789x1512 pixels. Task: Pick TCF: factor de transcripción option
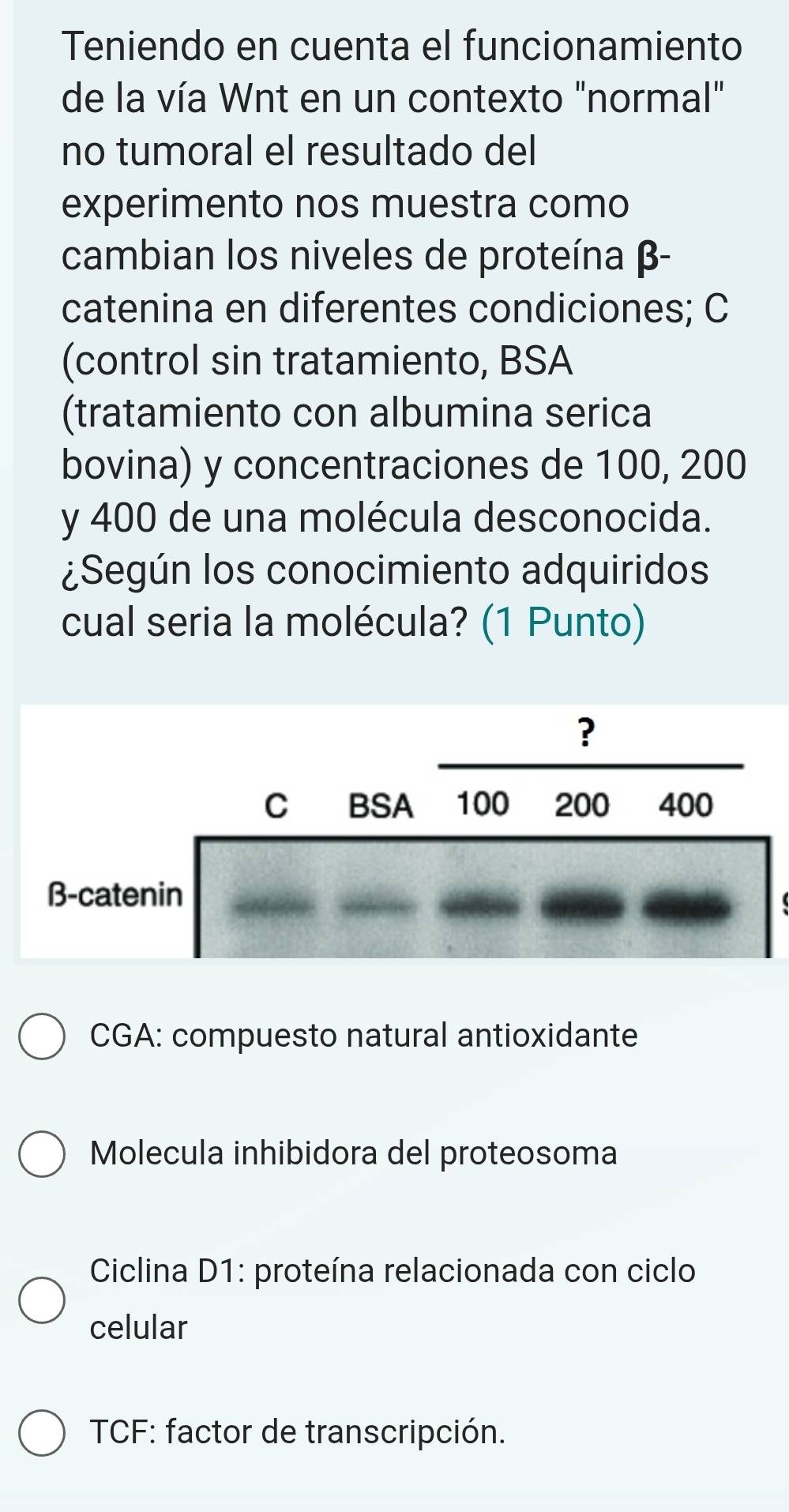[x=42, y=1432]
